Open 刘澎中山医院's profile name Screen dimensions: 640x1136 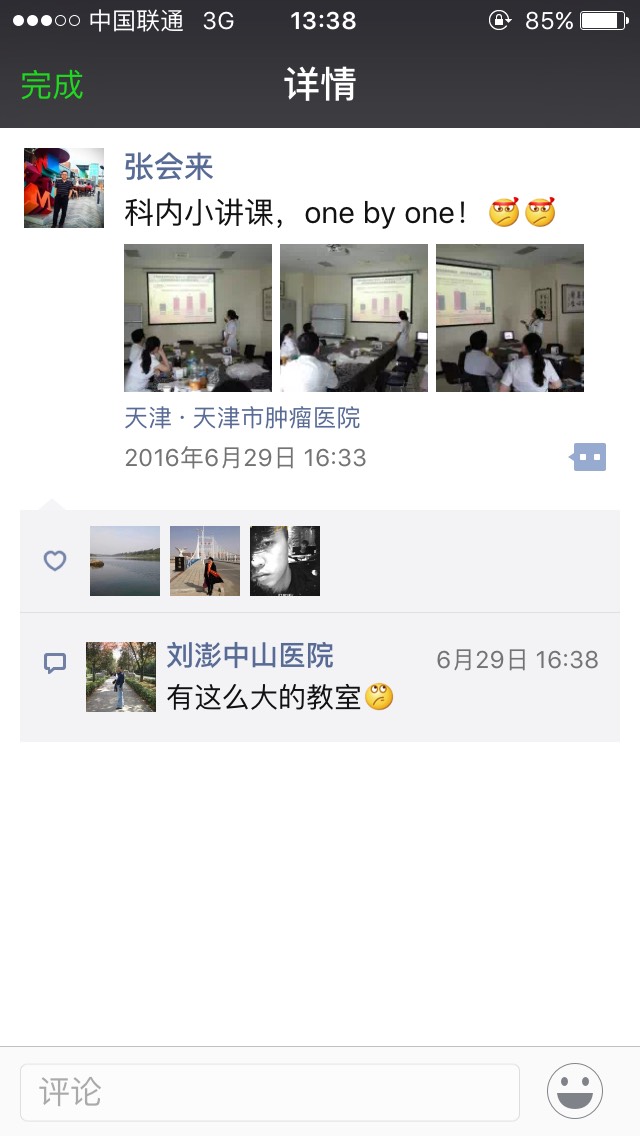click(x=250, y=656)
